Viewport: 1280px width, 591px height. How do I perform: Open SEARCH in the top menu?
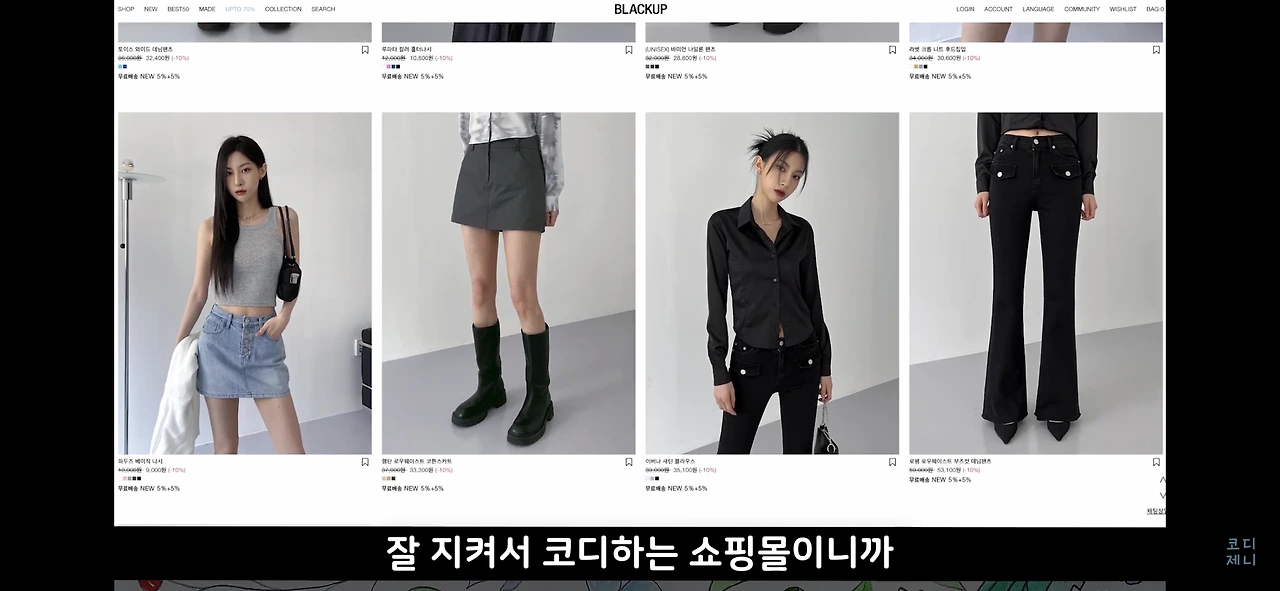(323, 9)
